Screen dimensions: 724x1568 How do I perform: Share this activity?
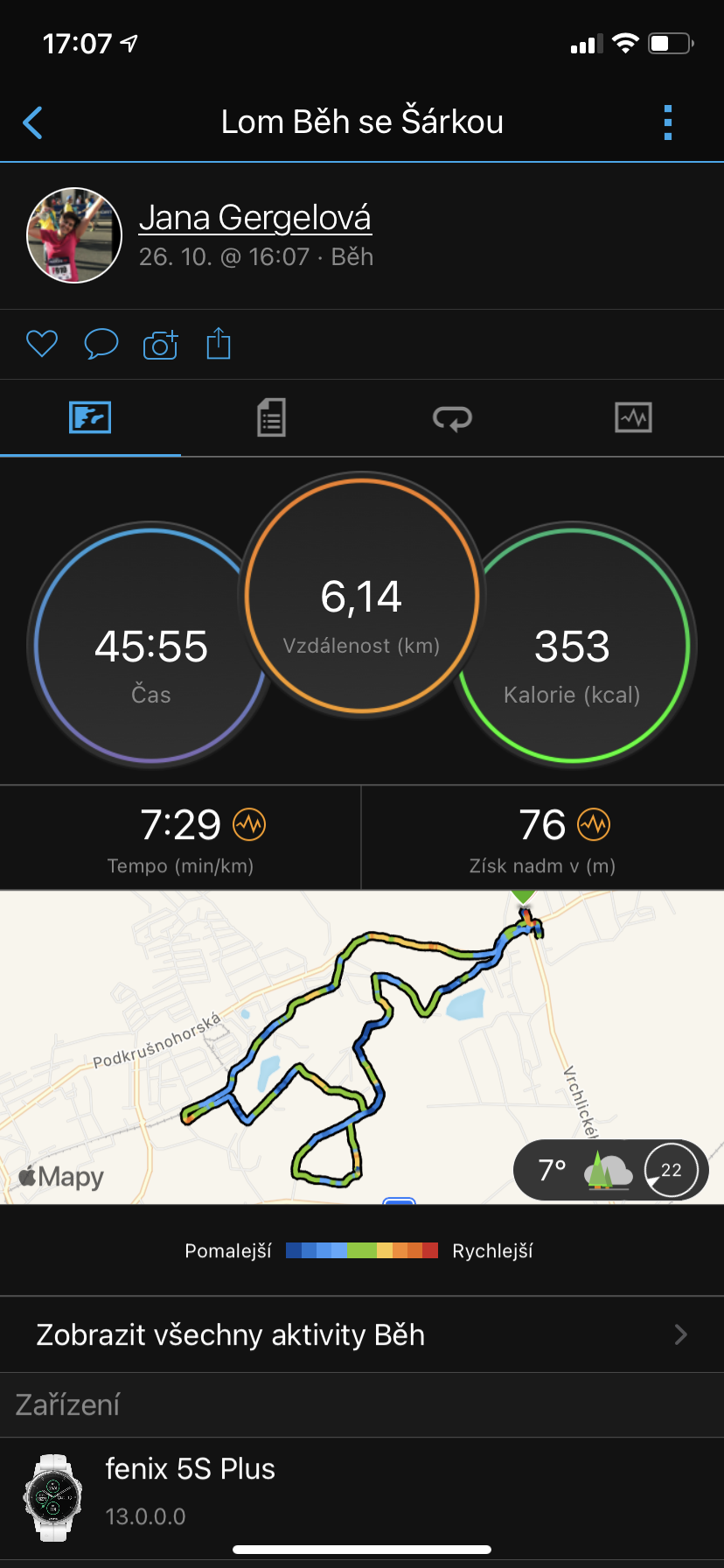coord(219,343)
